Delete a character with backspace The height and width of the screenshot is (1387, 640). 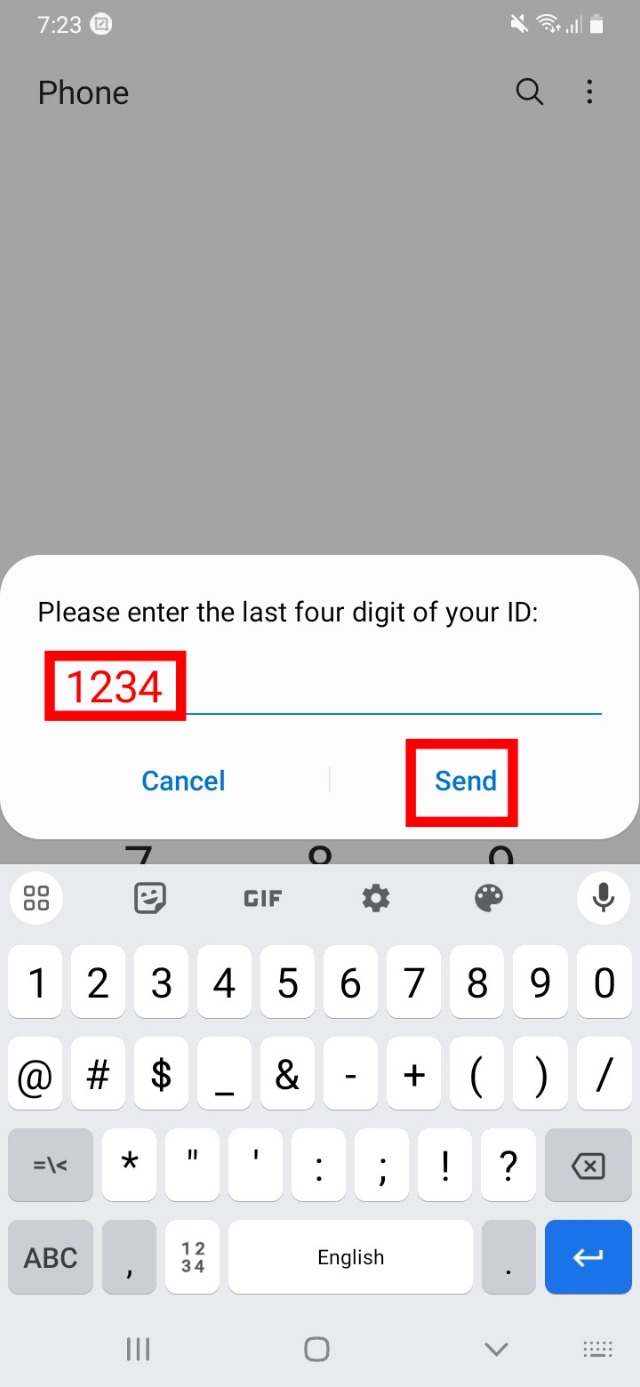pyautogui.click(x=588, y=1165)
